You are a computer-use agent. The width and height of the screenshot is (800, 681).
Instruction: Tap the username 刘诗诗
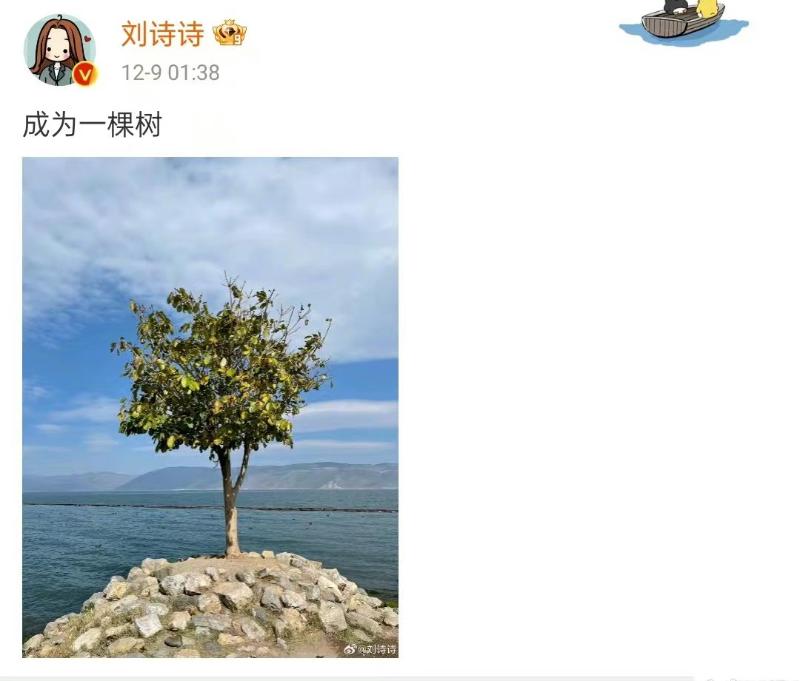(x=162, y=34)
